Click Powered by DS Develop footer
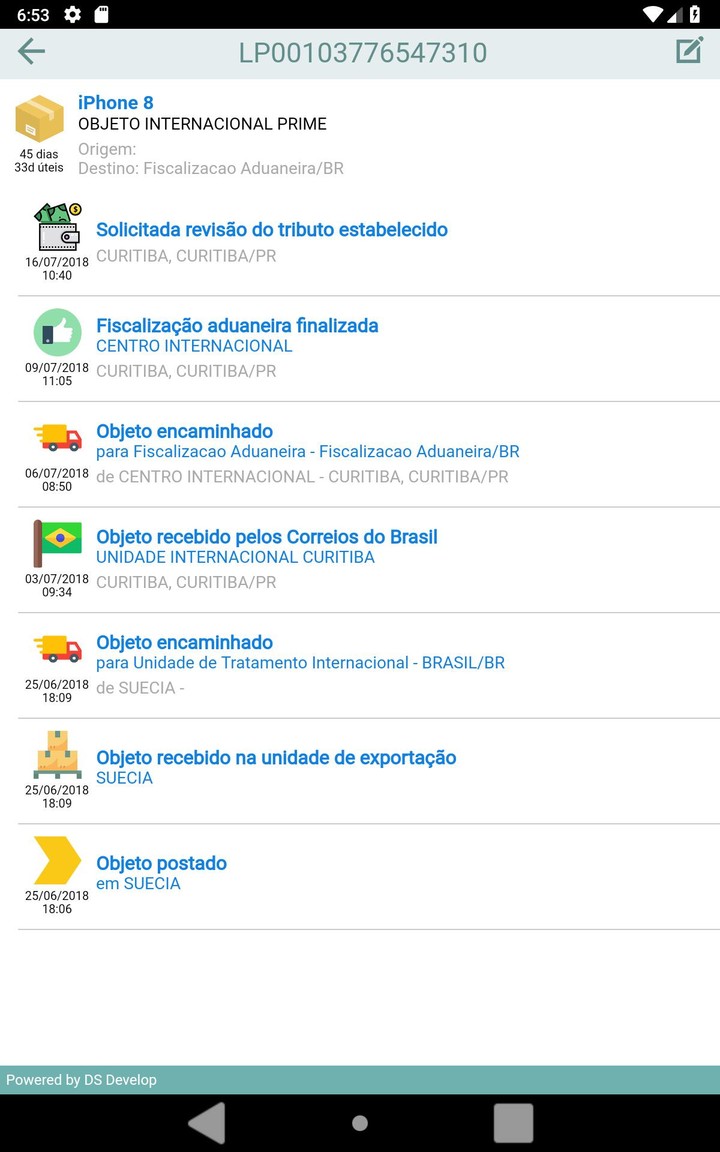Viewport: 720px width, 1152px height. click(81, 1080)
